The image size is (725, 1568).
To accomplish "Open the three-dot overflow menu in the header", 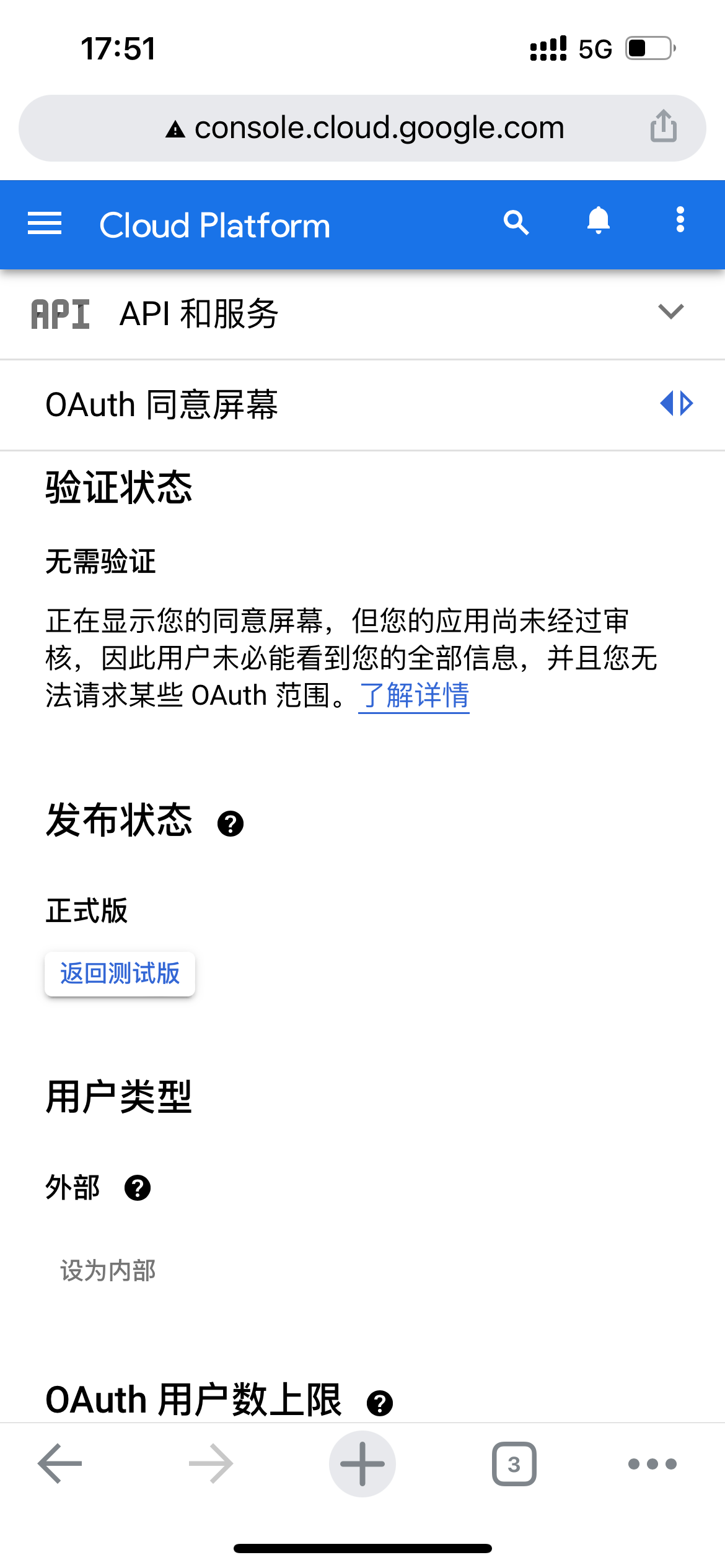I will click(680, 220).
